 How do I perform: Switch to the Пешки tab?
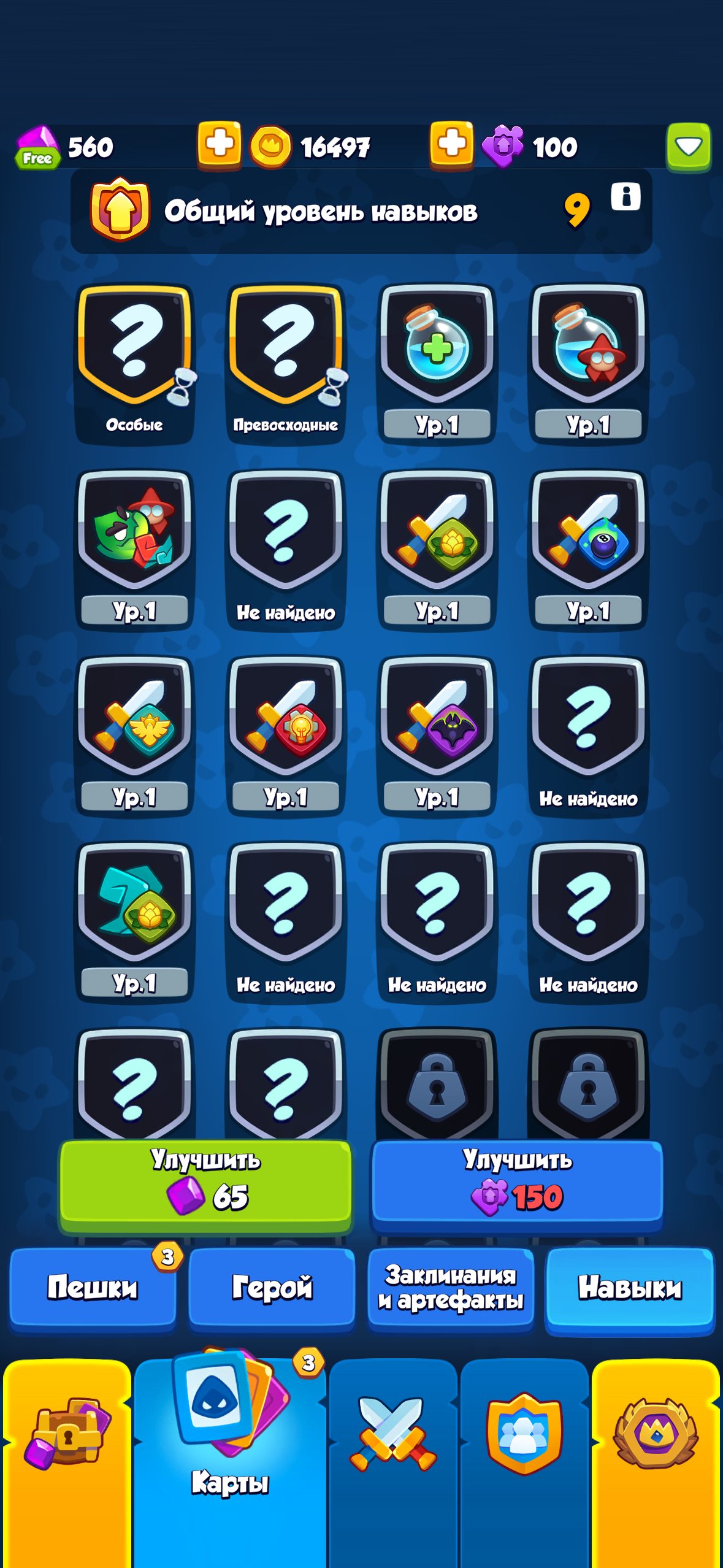click(x=93, y=1288)
